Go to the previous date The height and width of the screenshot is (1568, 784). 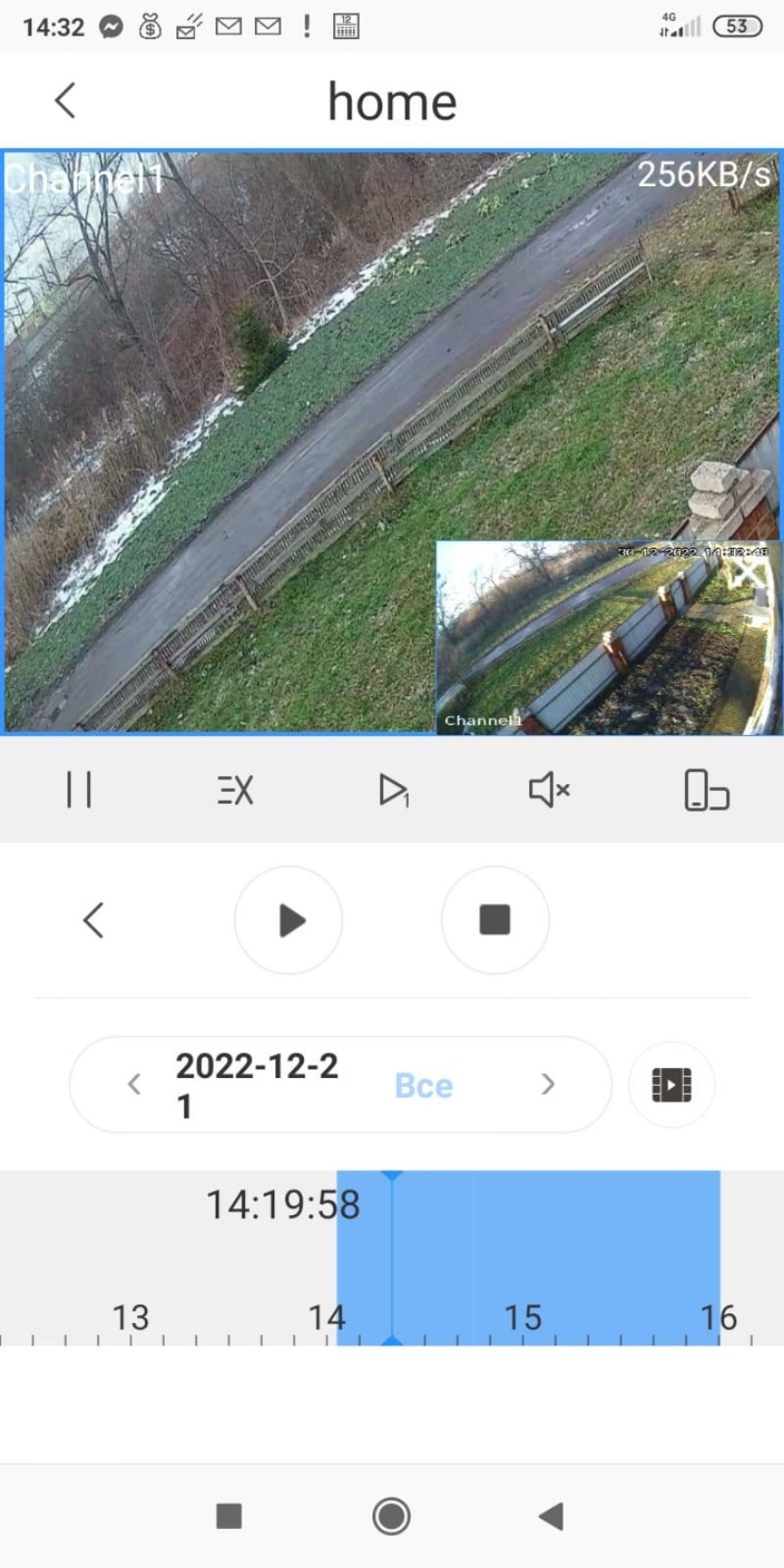point(134,1084)
